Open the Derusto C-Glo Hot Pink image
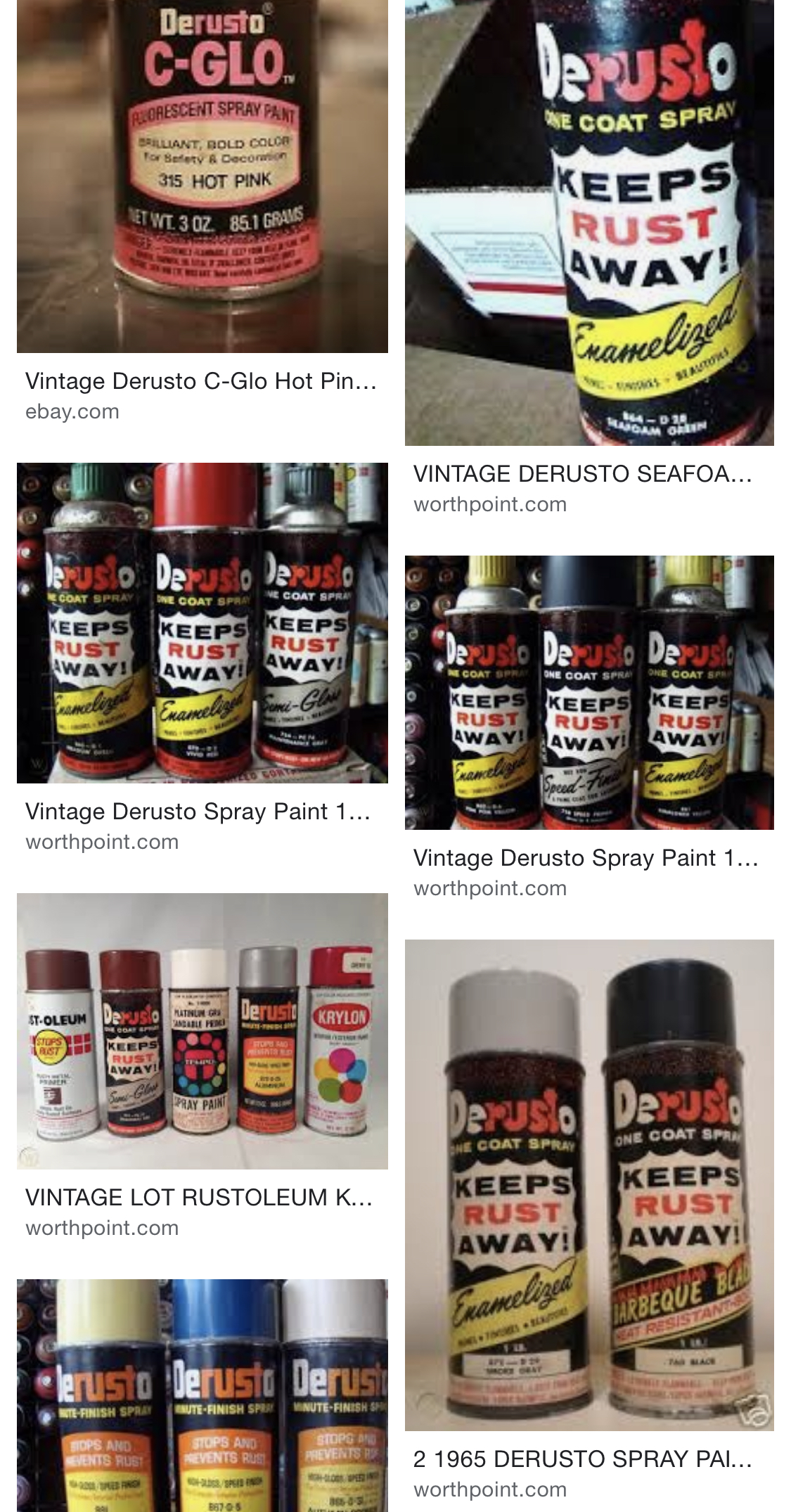This screenshot has height=1512, width=791. (x=202, y=176)
